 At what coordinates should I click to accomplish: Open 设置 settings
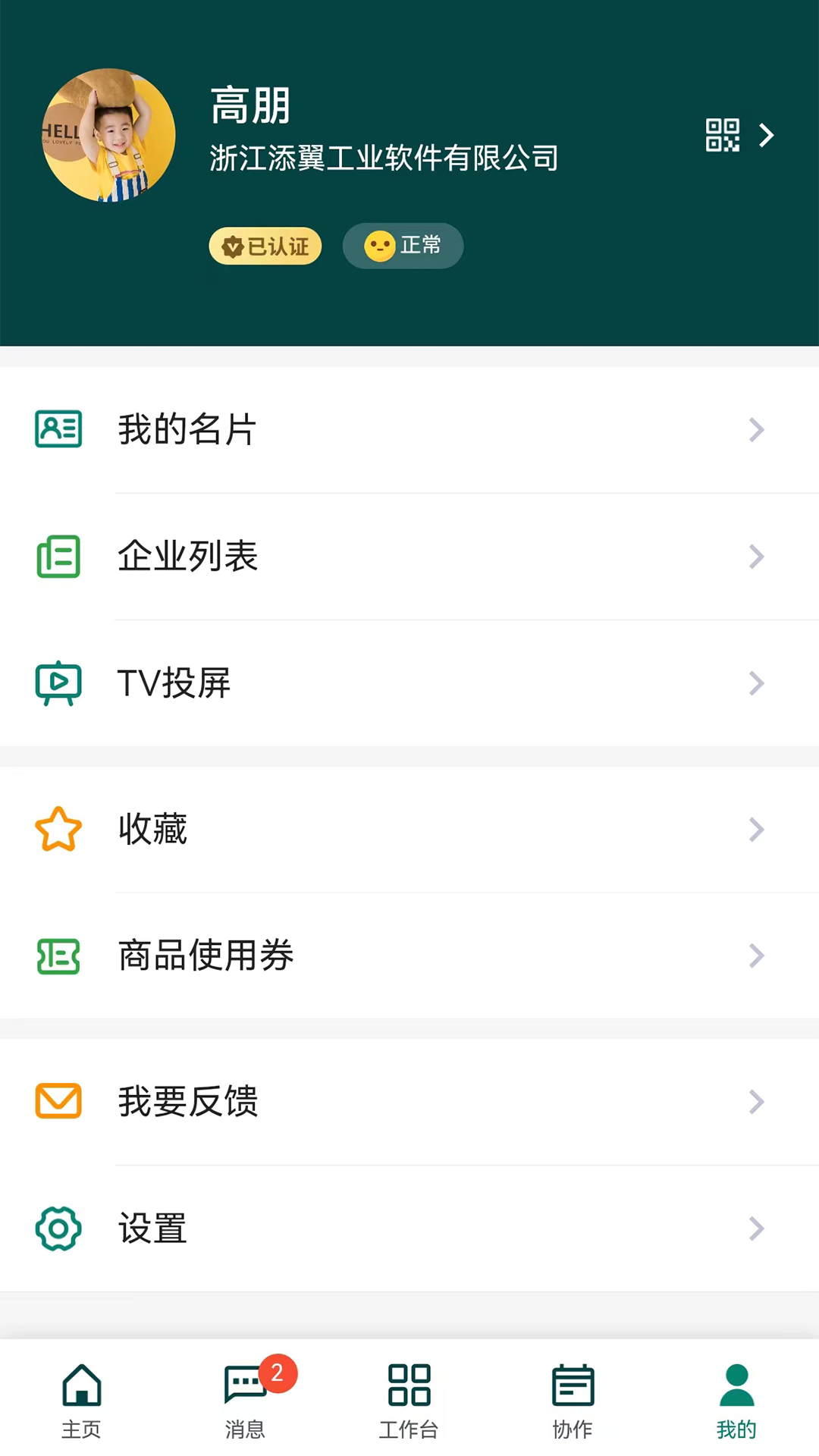(409, 1228)
